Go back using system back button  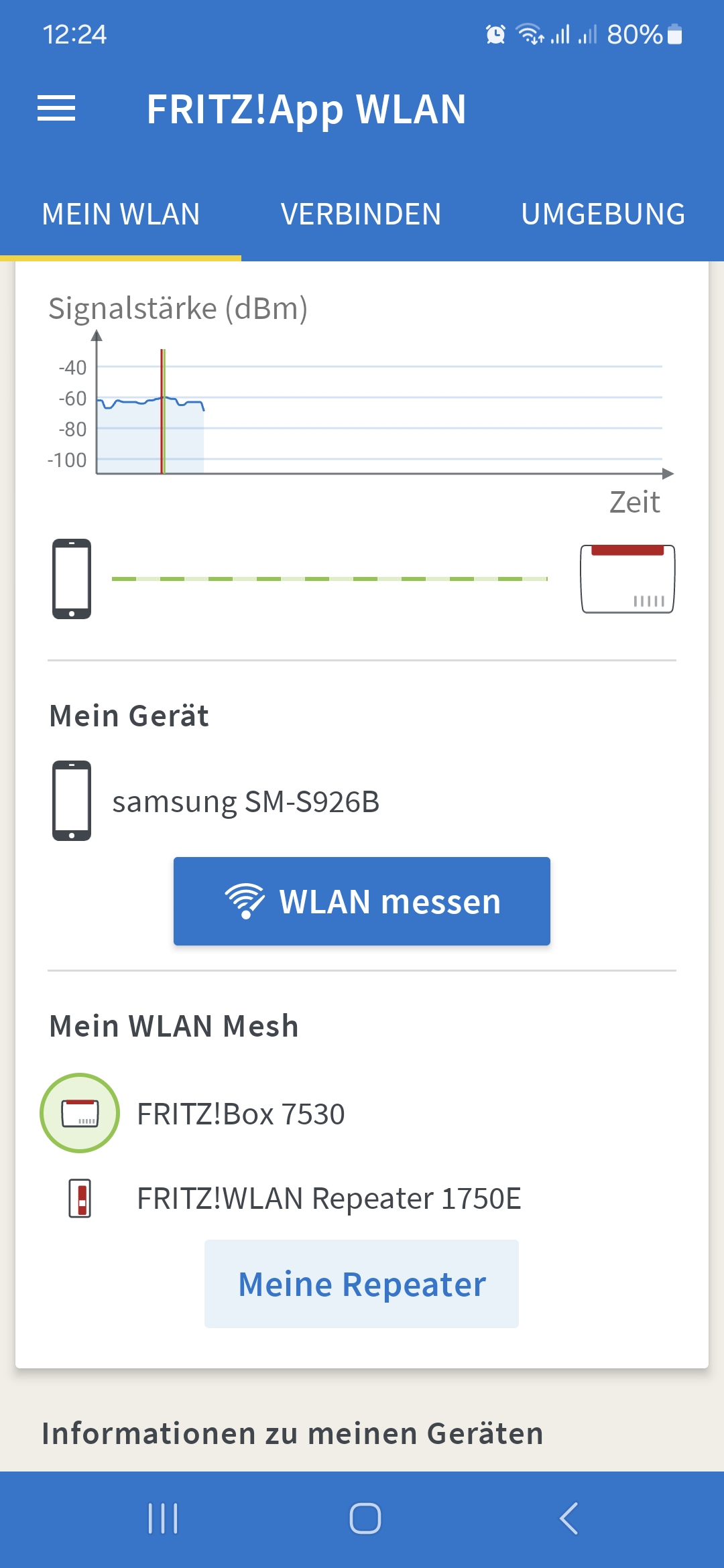(568, 1518)
